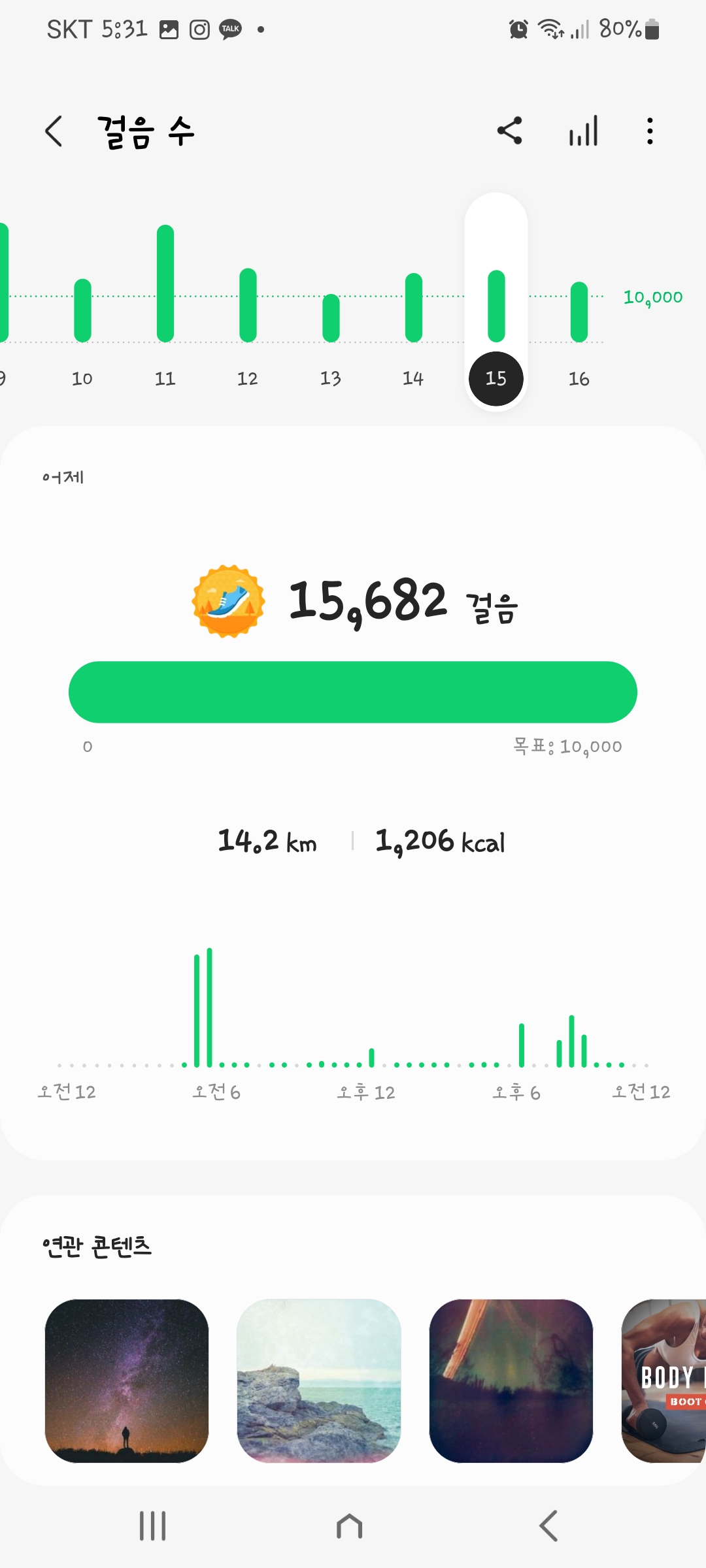Open the step trends chart icon
The width and height of the screenshot is (706, 1568).
[x=583, y=131]
